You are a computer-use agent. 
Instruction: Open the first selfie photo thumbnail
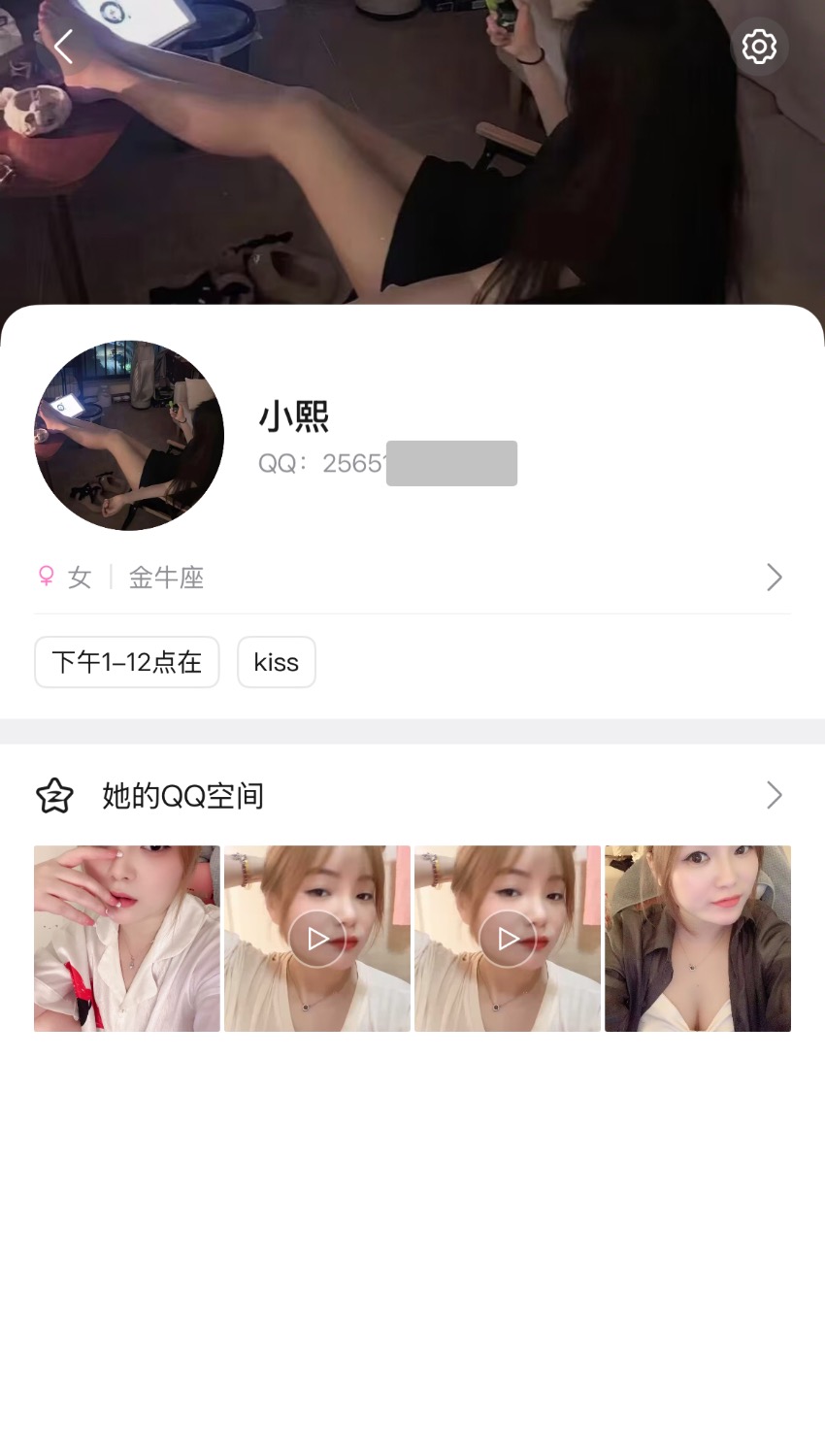point(126,938)
